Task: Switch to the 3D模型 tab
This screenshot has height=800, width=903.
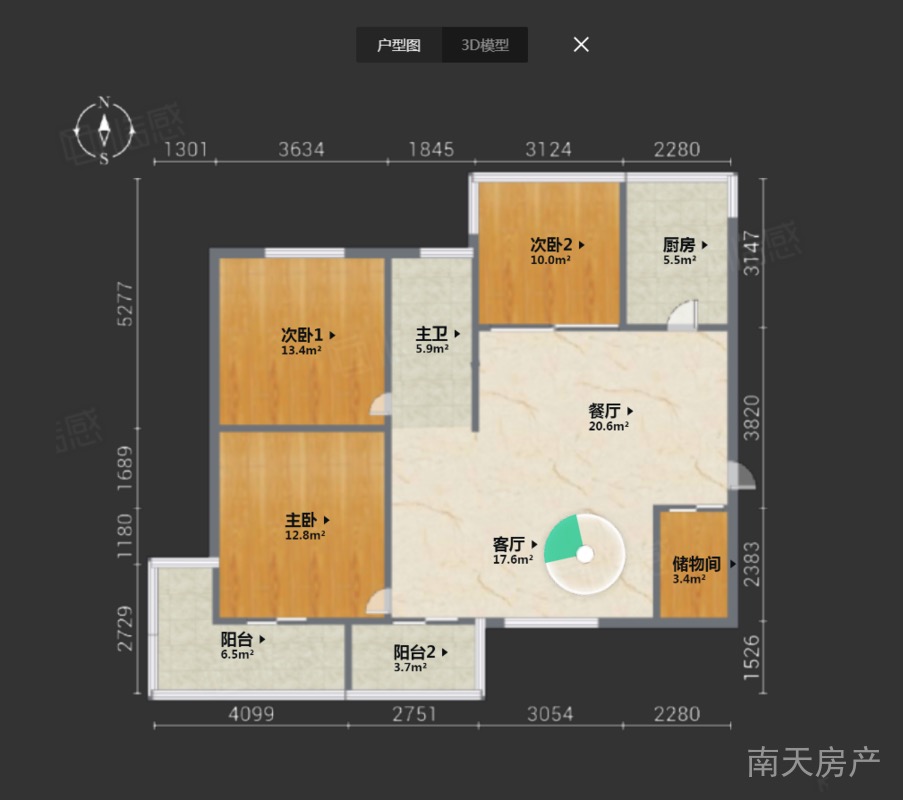Action: pos(485,45)
